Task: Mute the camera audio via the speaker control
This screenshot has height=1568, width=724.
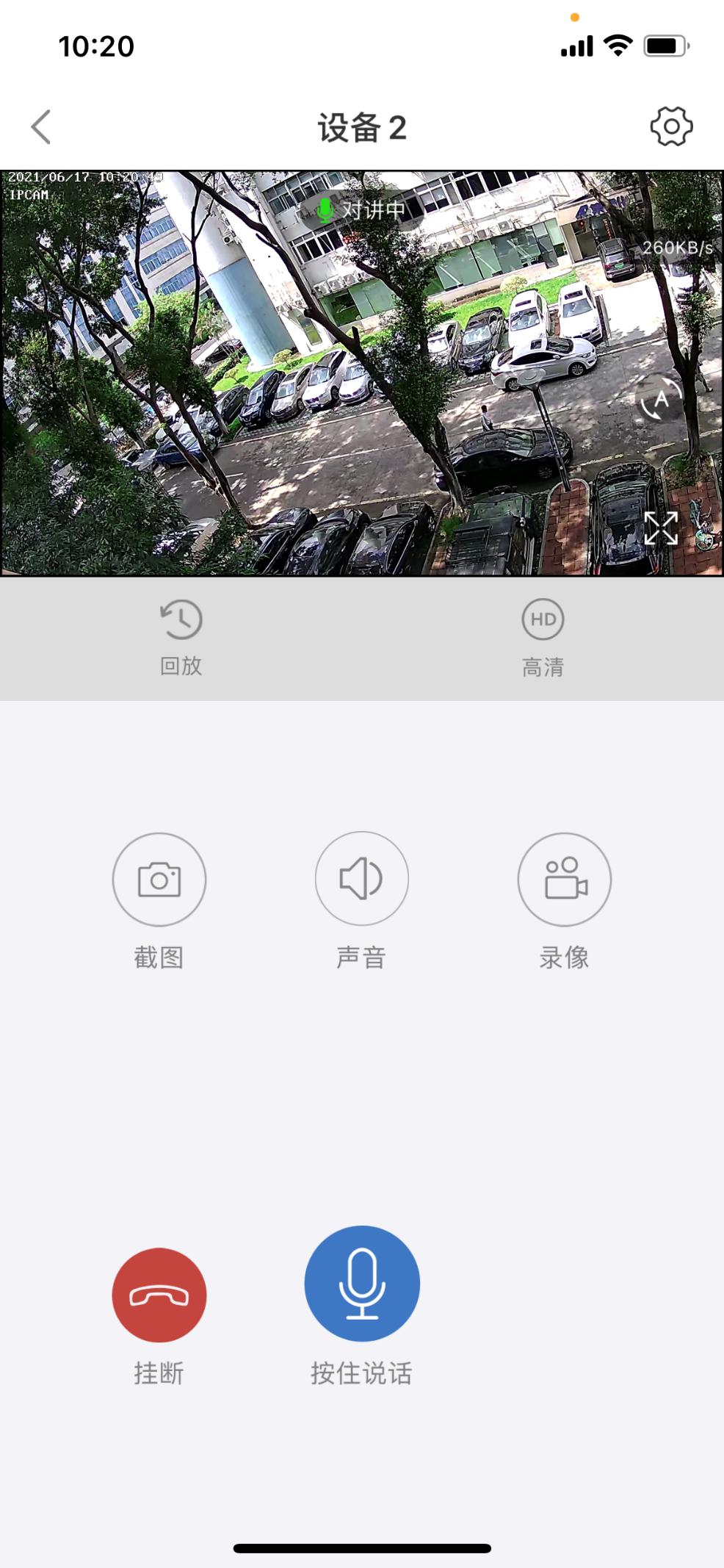Action: pos(361,880)
